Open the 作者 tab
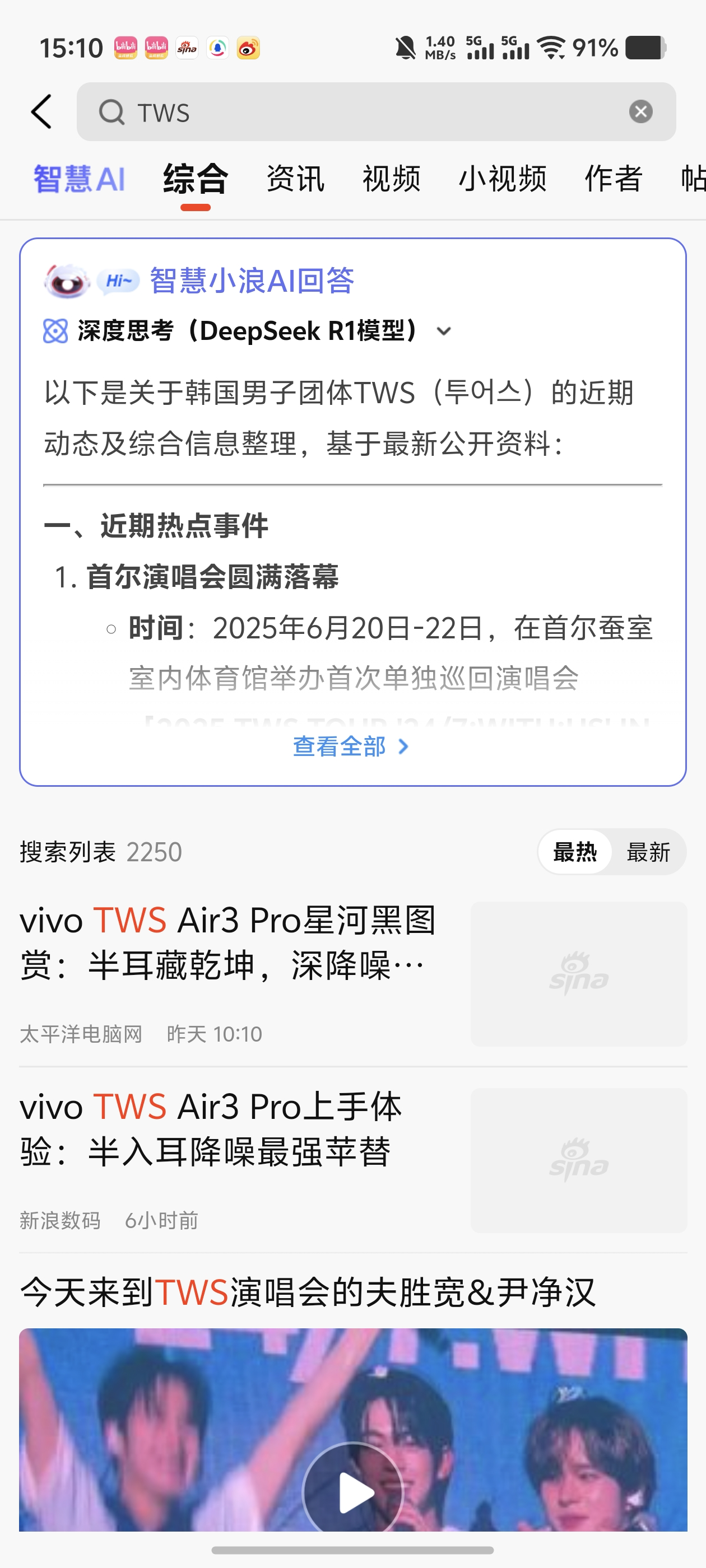 pos(613,179)
